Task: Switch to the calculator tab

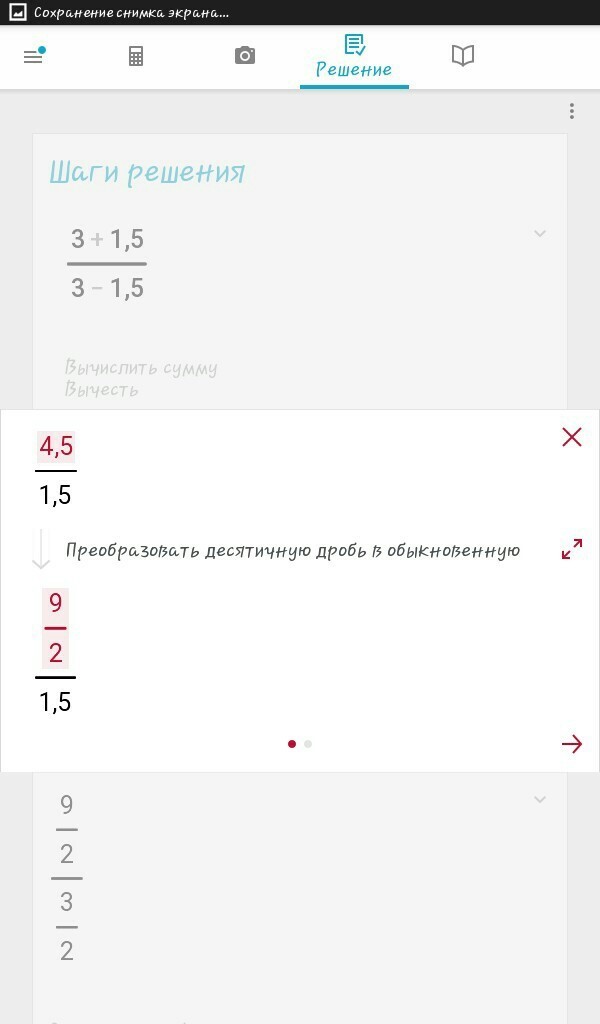Action: tap(136, 56)
